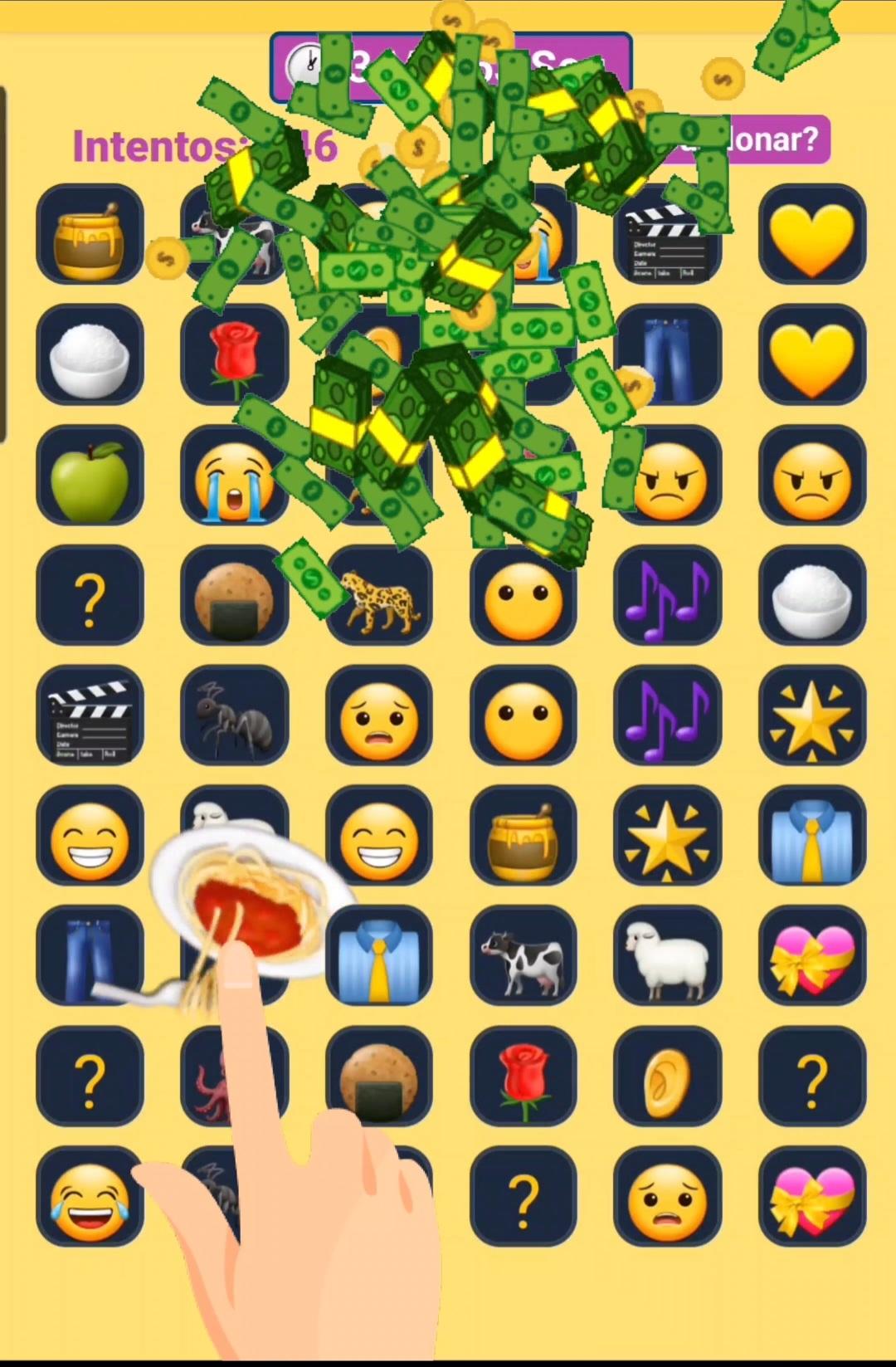Select the tears-of-joy laughing face tile
This screenshot has width=896, height=1367.
[90, 1196]
